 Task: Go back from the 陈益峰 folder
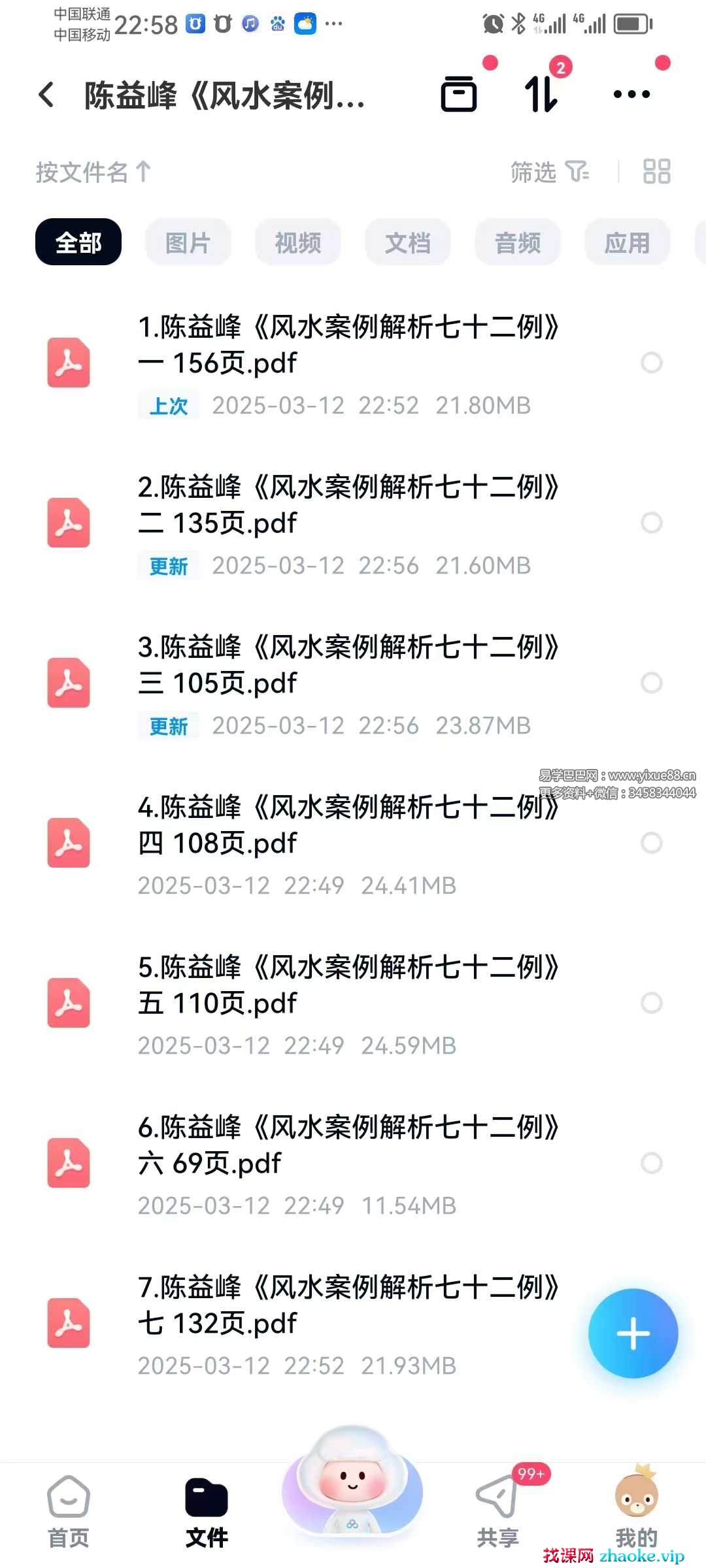coord(46,95)
